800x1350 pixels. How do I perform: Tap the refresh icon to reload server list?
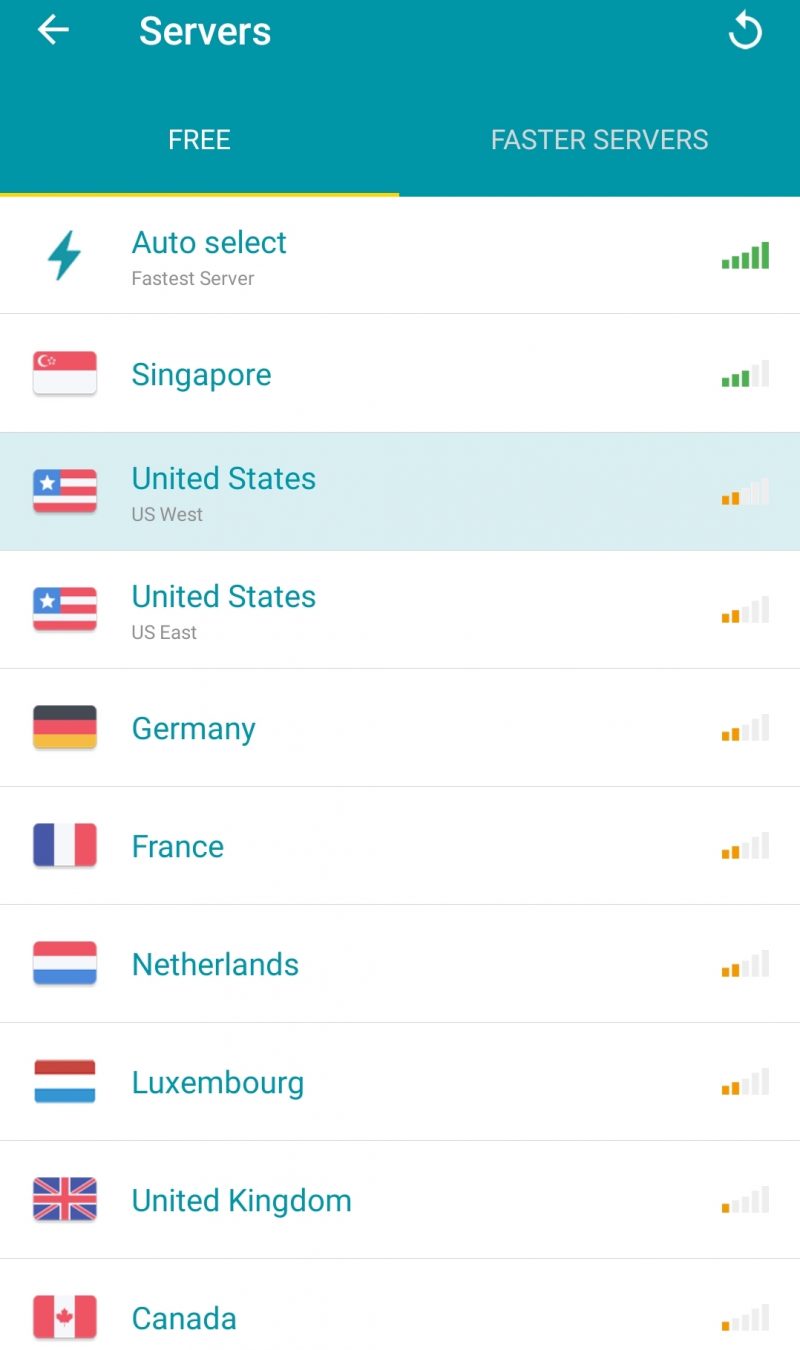pos(746,30)
